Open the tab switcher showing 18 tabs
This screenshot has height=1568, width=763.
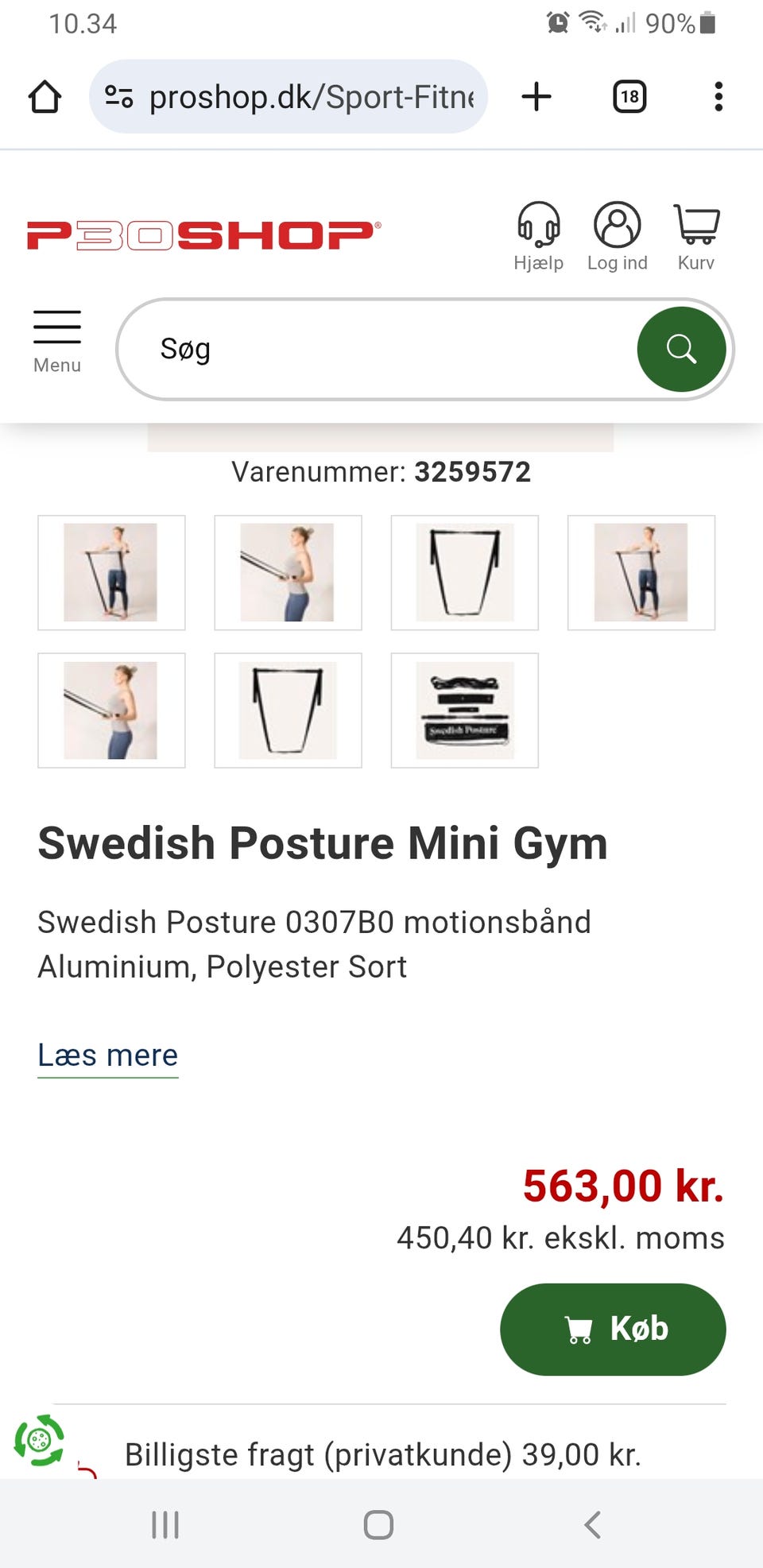click(629, 97)
